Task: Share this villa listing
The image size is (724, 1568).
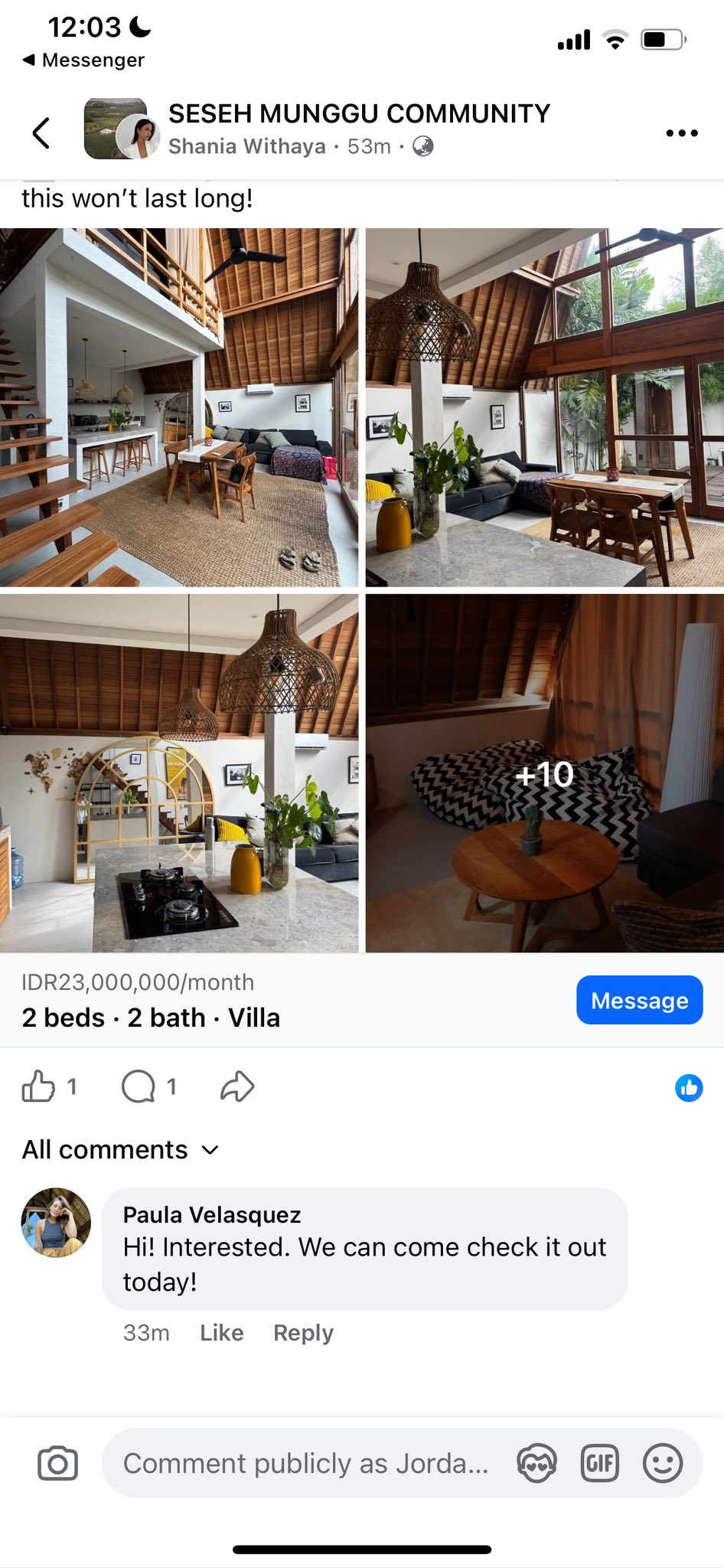Action: 237,1086
